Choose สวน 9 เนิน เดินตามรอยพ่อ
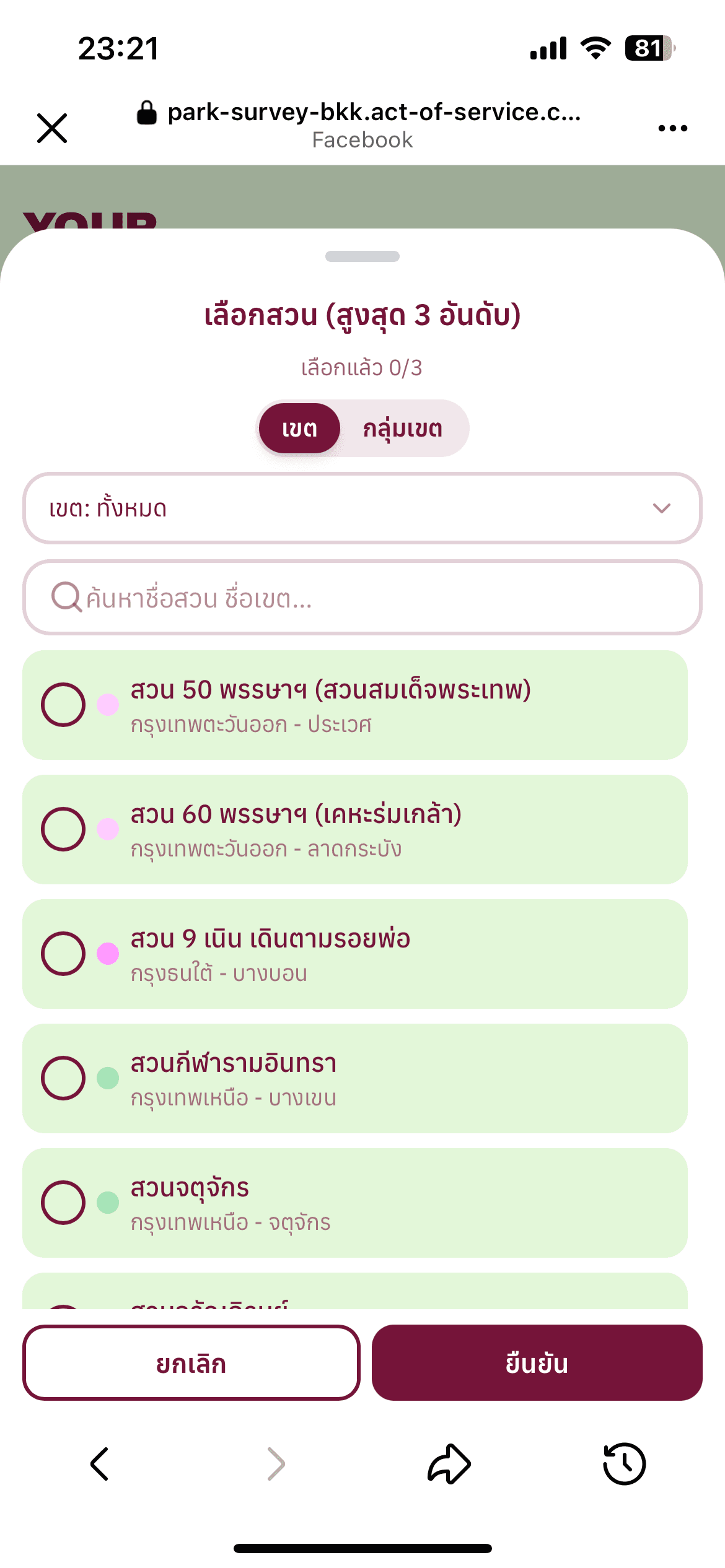The height and width of the screenshot is (1568, 725). [x=354, y=954]
